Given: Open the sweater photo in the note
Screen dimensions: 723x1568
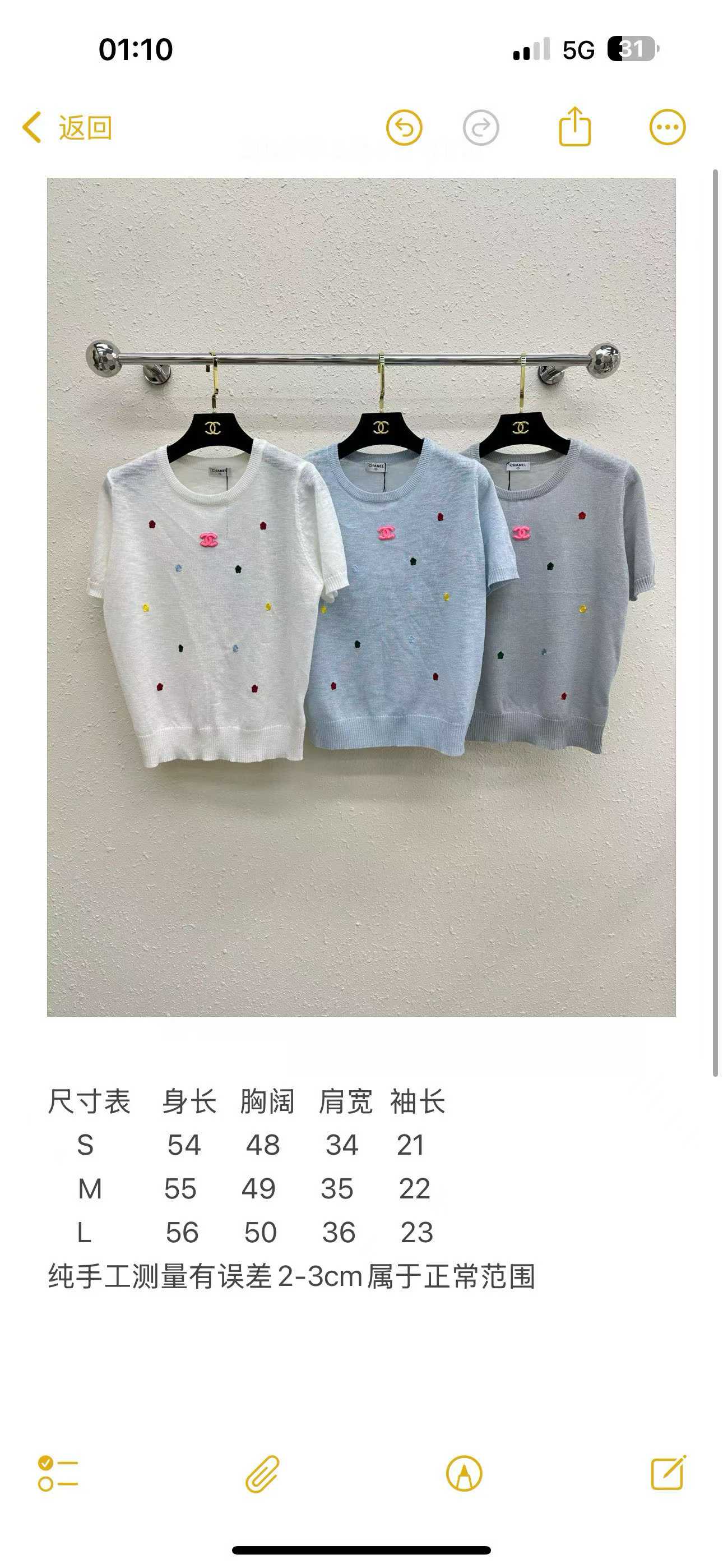Looking at the screenshot, I should (361, 597).
